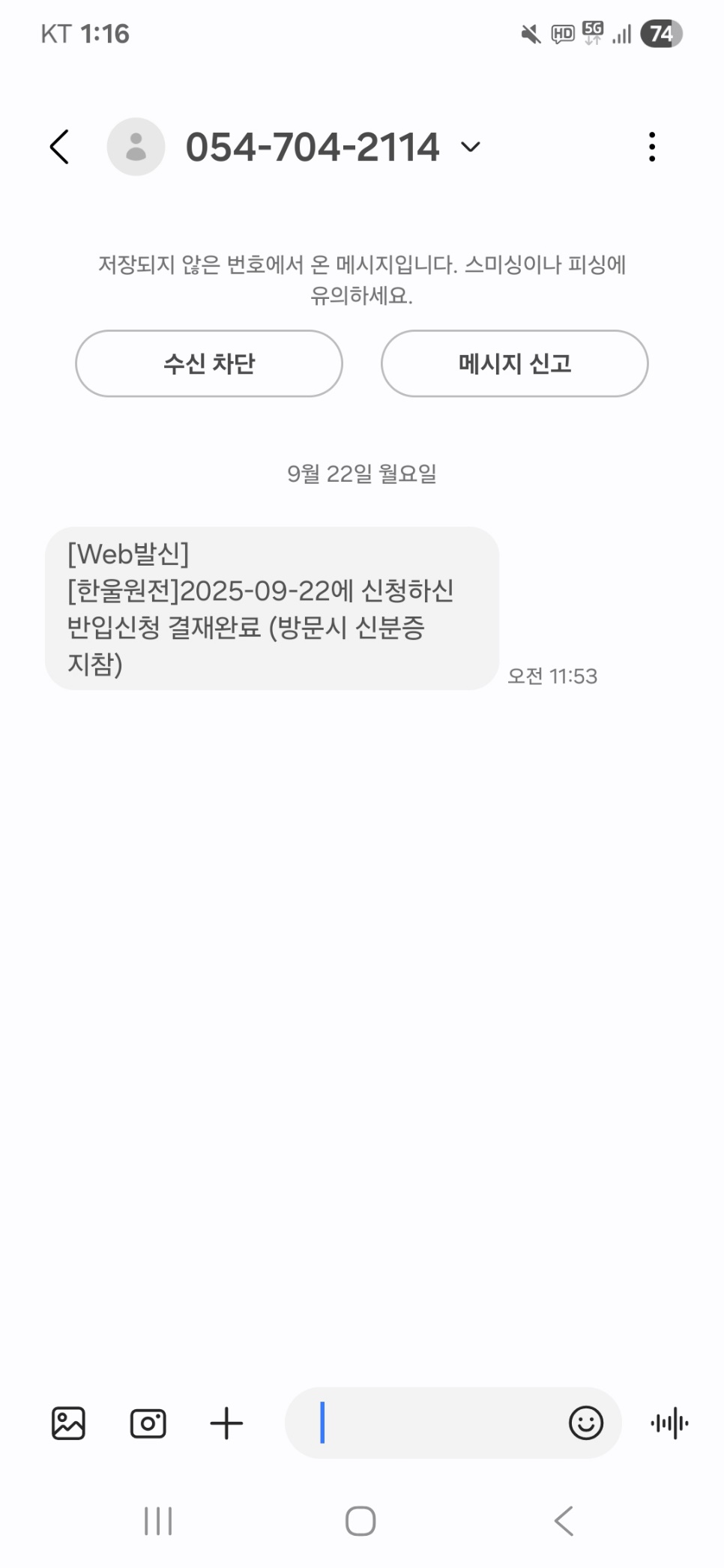Image resolution: width=724 pixels, height=1568 pixels.
Task: Tap the system home button
Action: [x=361, y=1521]
